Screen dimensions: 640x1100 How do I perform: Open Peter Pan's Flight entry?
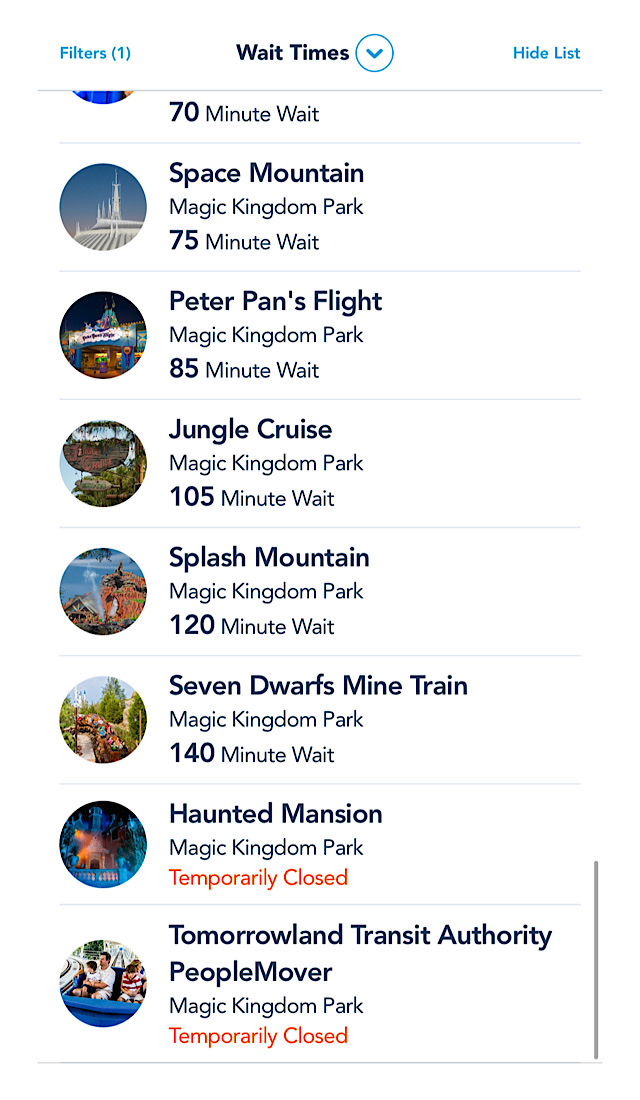coord(319,335)
